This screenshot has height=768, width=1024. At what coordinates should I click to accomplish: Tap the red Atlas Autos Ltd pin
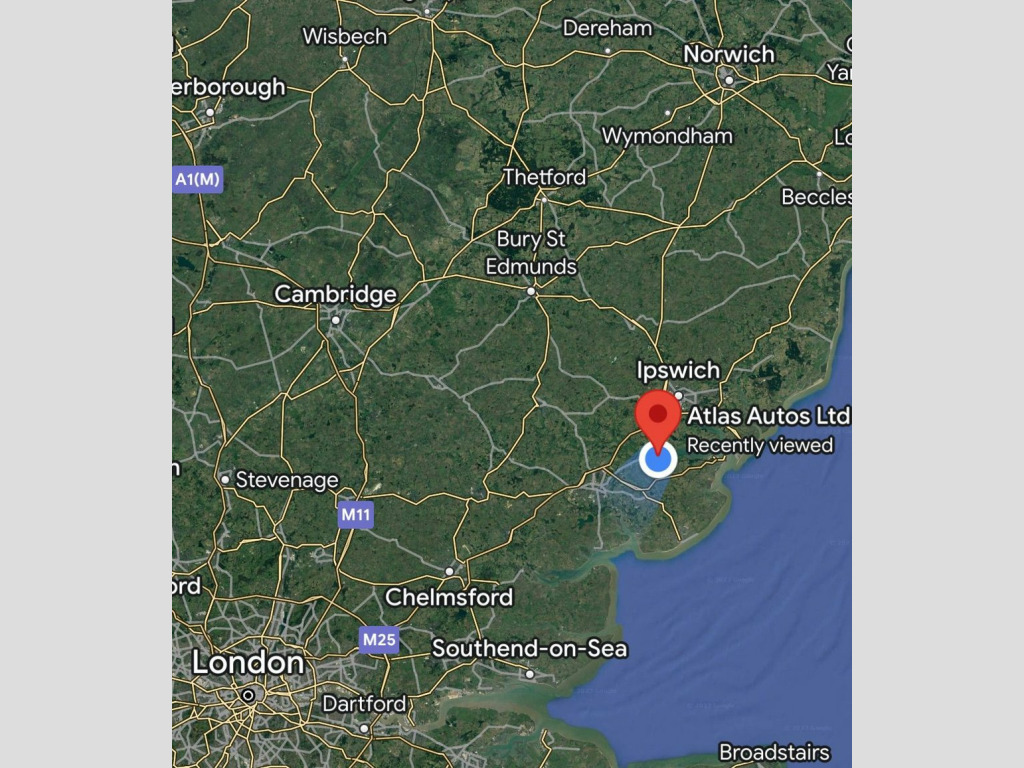[658, 415]
